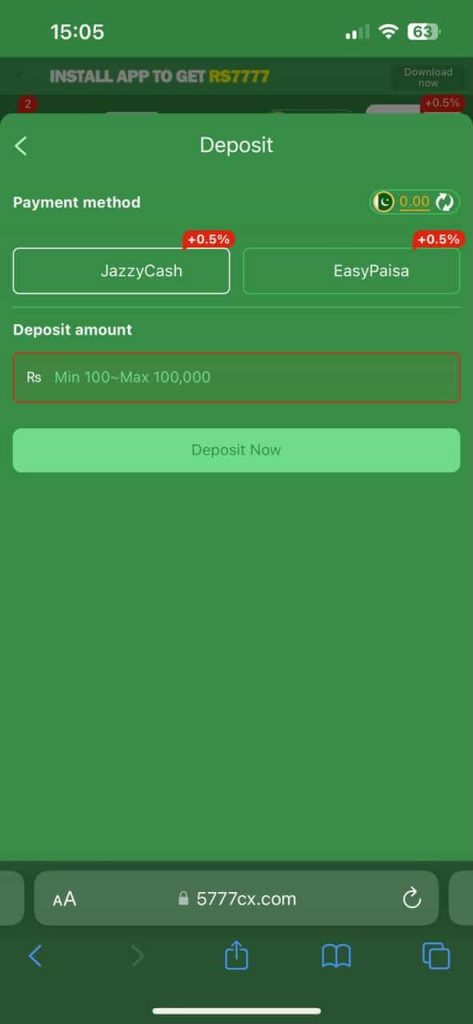Tap the Deposit Now button
473x1024 pixels.
coord(236,450)
